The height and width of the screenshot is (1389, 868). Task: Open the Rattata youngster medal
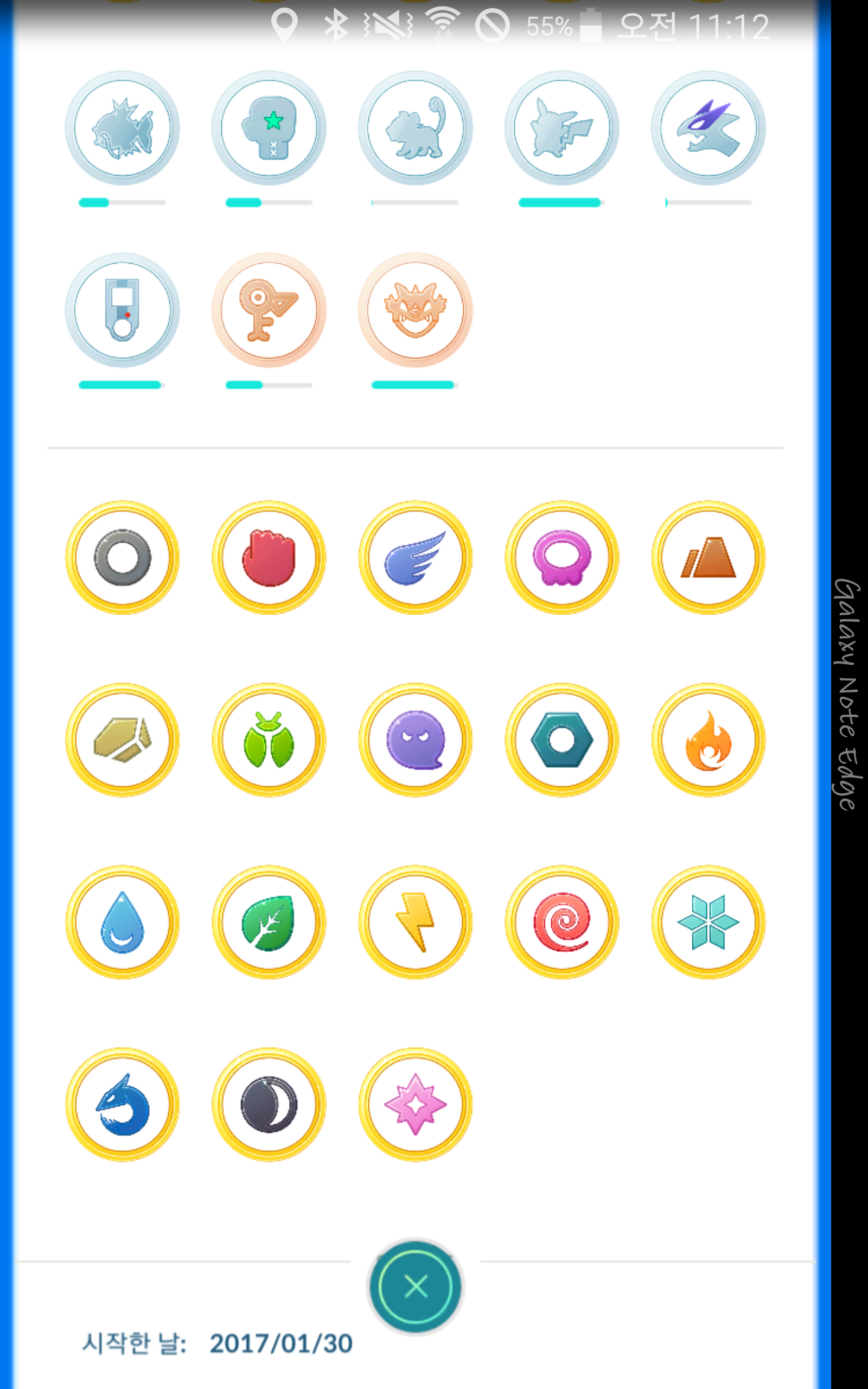pos(415,128)
